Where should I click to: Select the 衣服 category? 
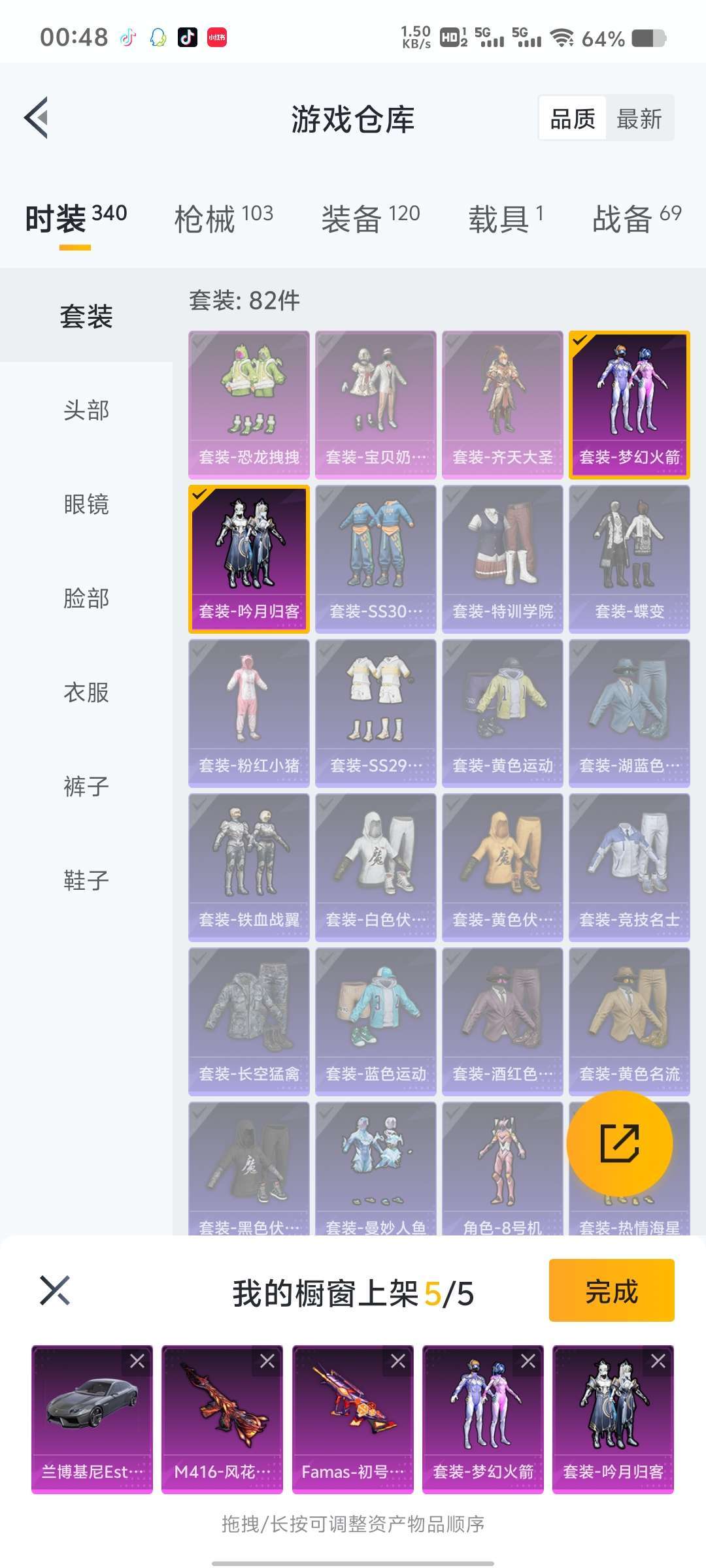[86, 693]
